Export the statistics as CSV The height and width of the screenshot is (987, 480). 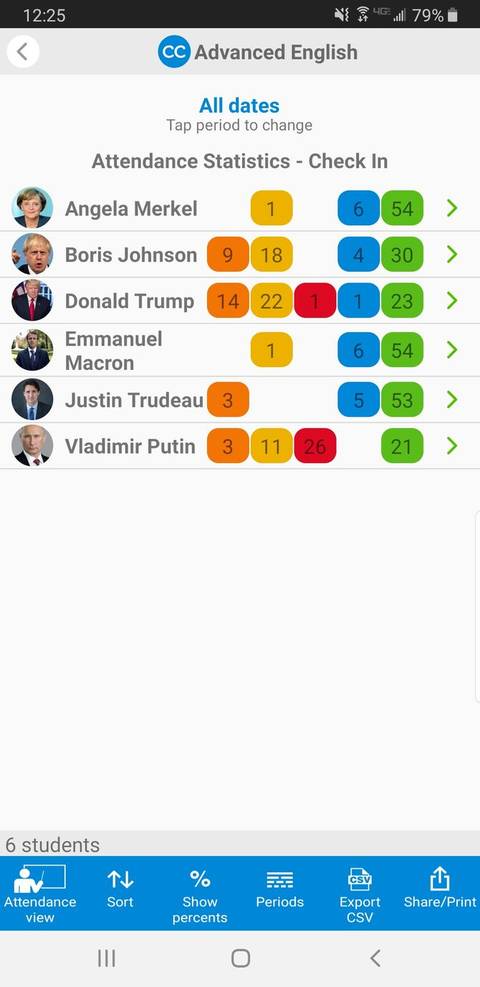coord(360,894)
